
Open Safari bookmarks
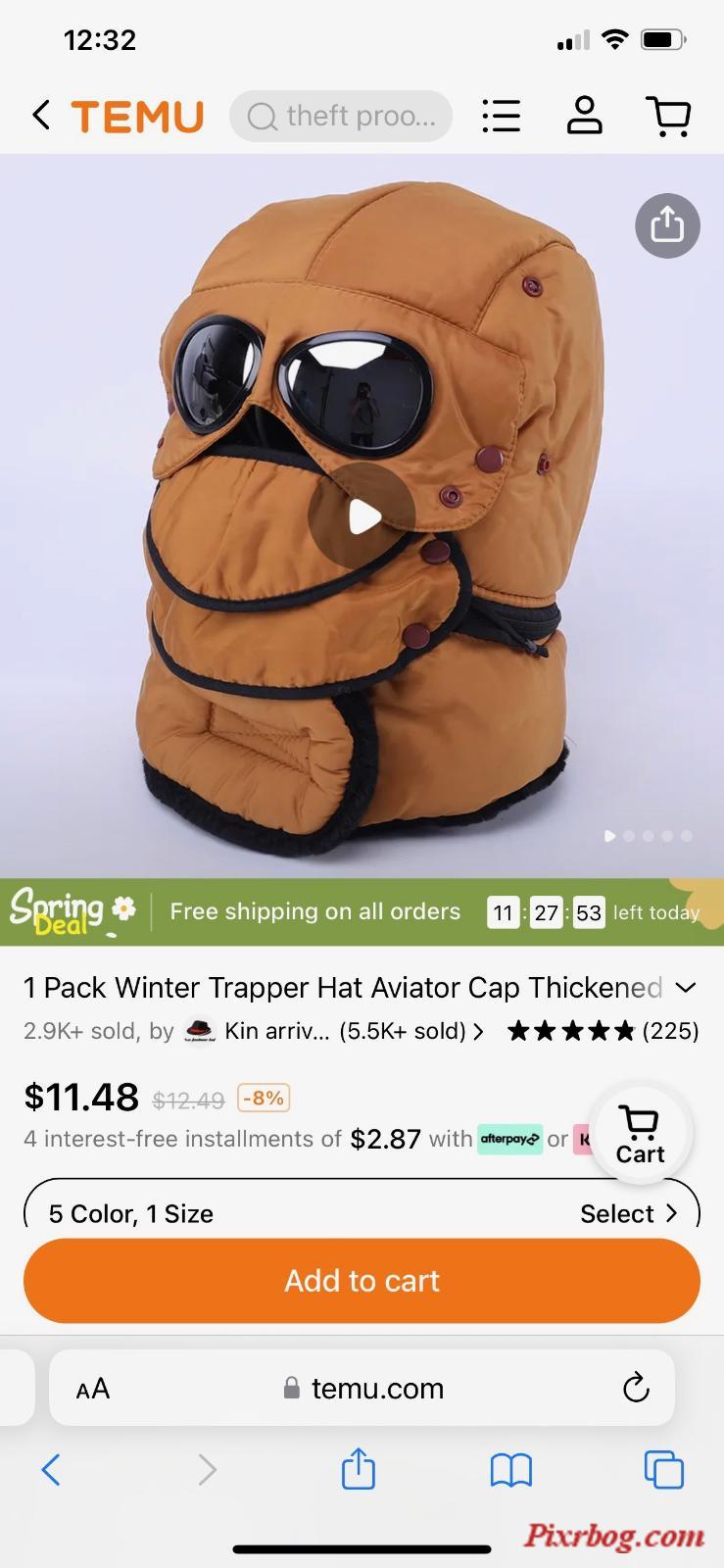pyautogui.click(x=510, y=1469)
